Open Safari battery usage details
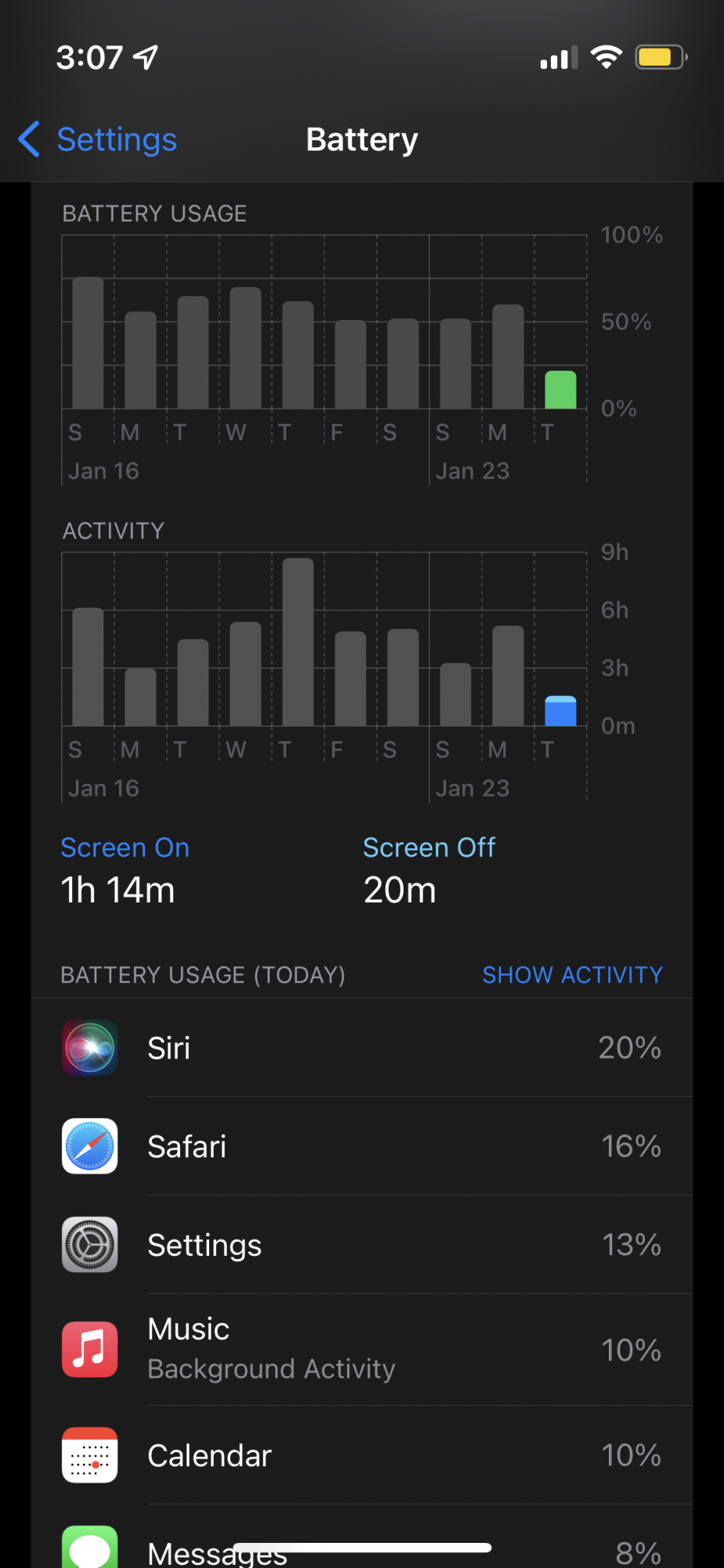Image resolution: width=724 pixels, height=1568 pixels. [x=362, y=1146]
